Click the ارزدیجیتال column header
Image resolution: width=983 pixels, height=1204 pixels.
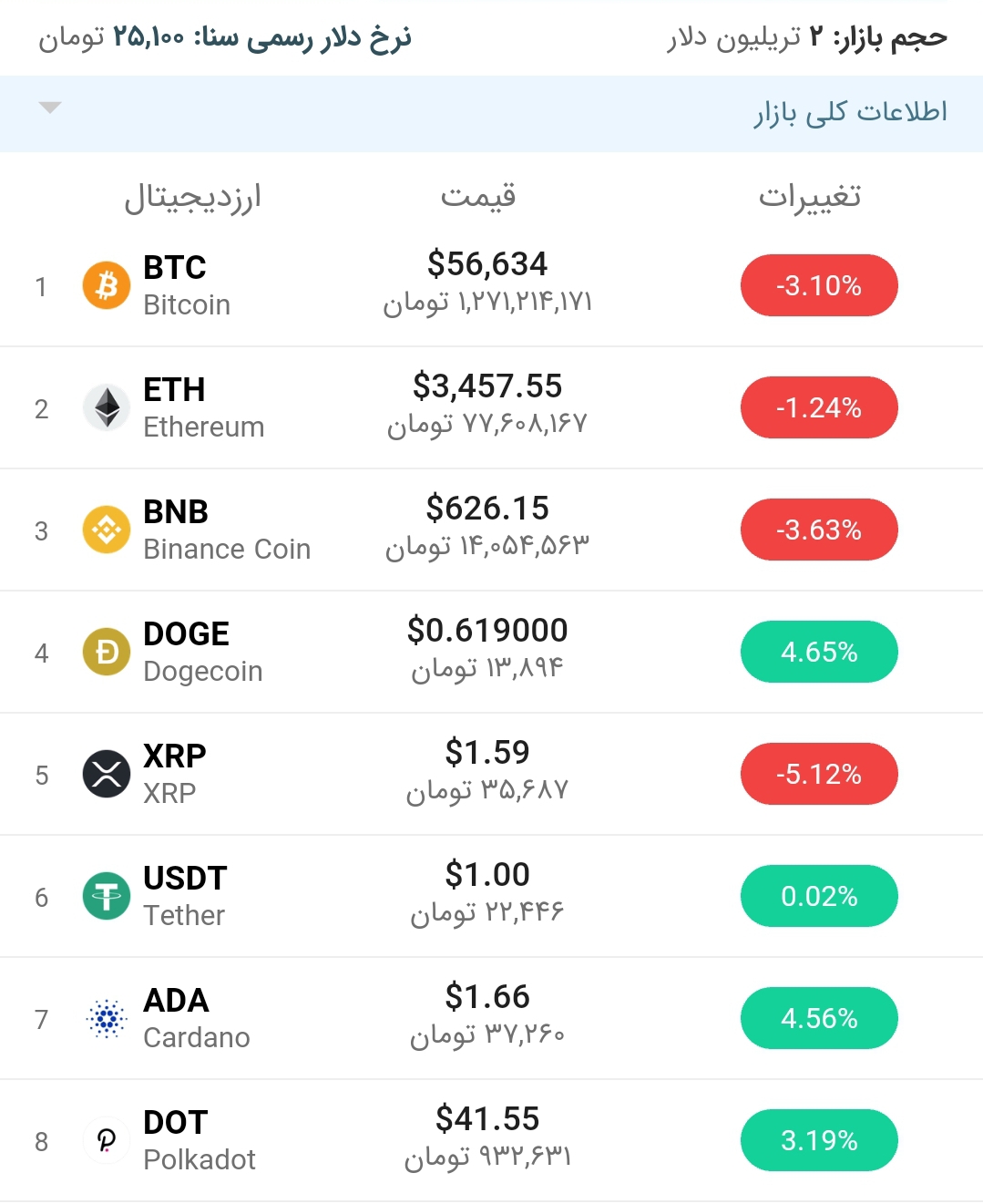tap(196, 196)
